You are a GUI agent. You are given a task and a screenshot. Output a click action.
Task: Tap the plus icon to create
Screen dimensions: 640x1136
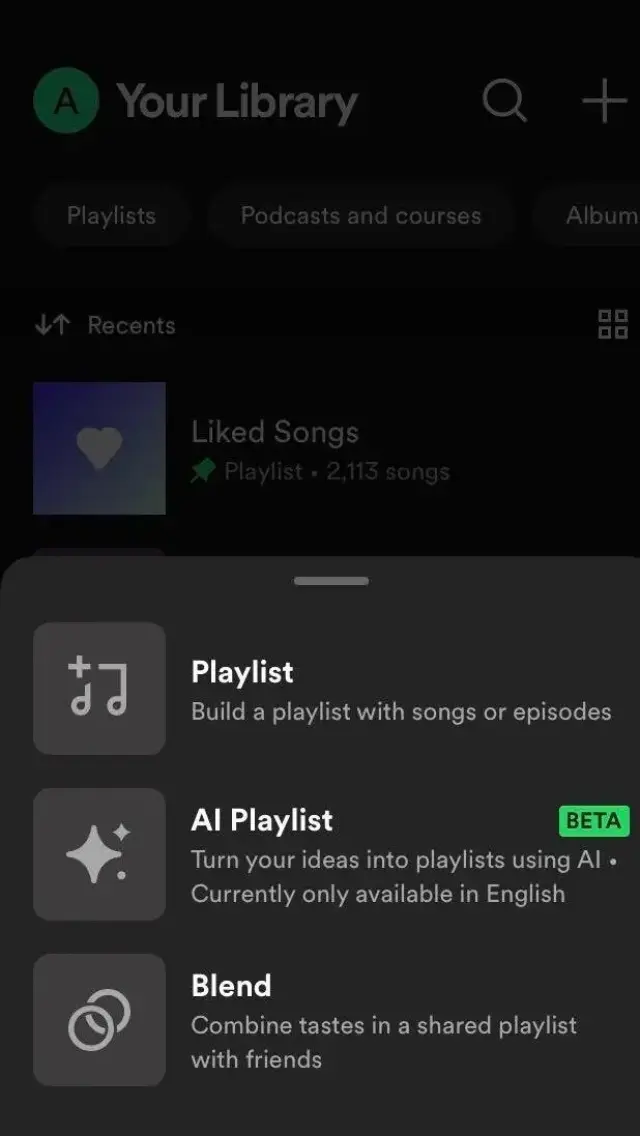pyautogui.click(x=605, y=101)
